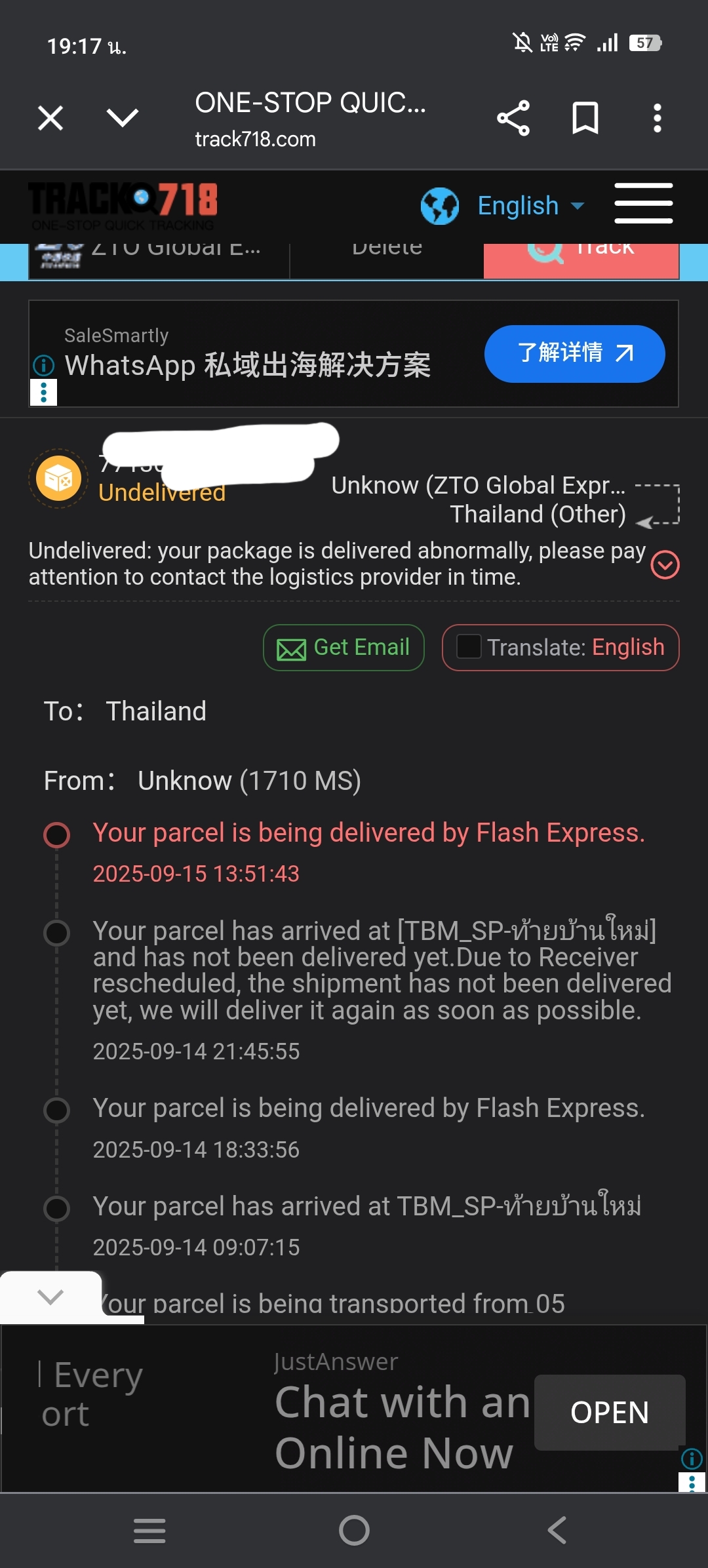The height and width of the screenshot is (1568, 708).
Task: Open the hamburger site menu
Action: [644, 203]
